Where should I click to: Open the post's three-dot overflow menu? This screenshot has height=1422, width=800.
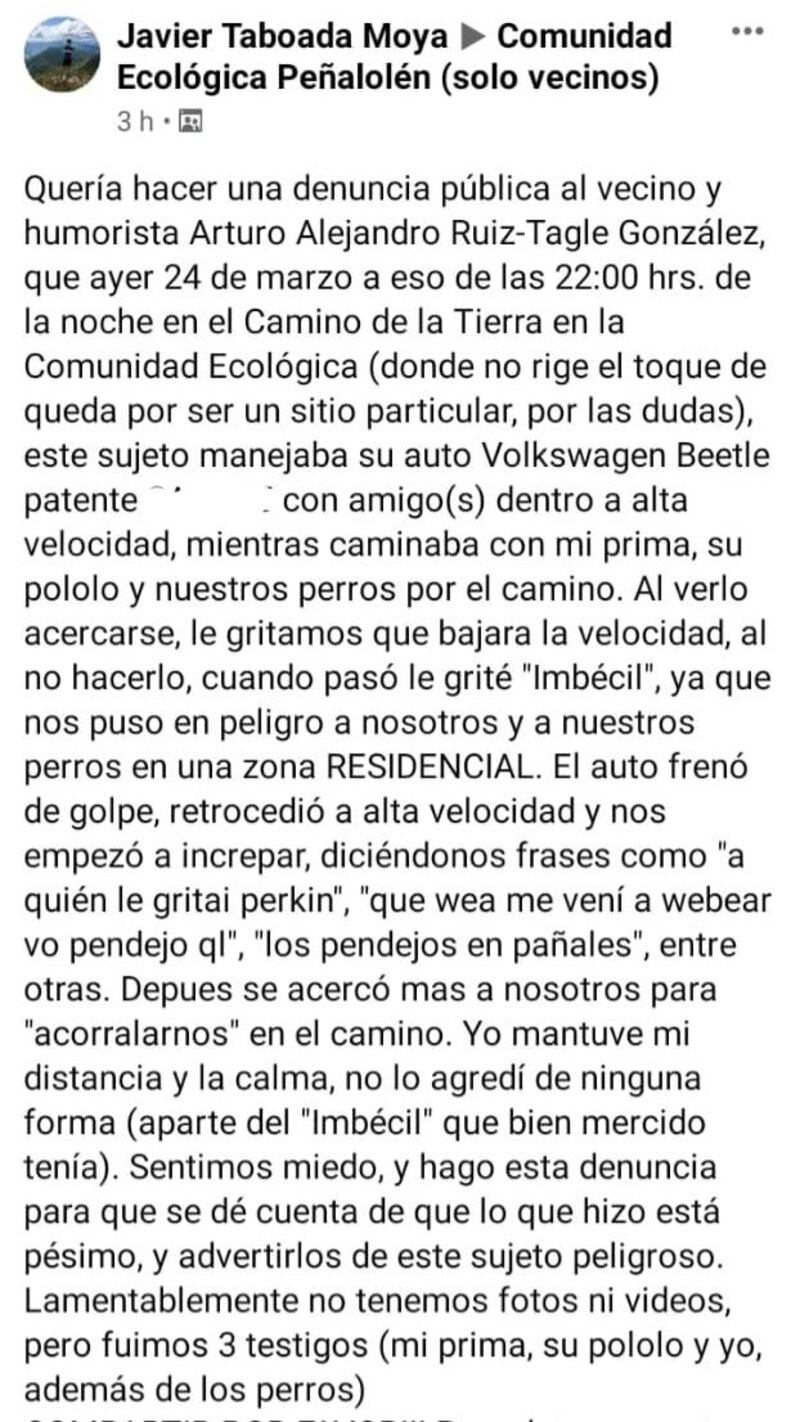pyautogui.click(x=747, y=32)
